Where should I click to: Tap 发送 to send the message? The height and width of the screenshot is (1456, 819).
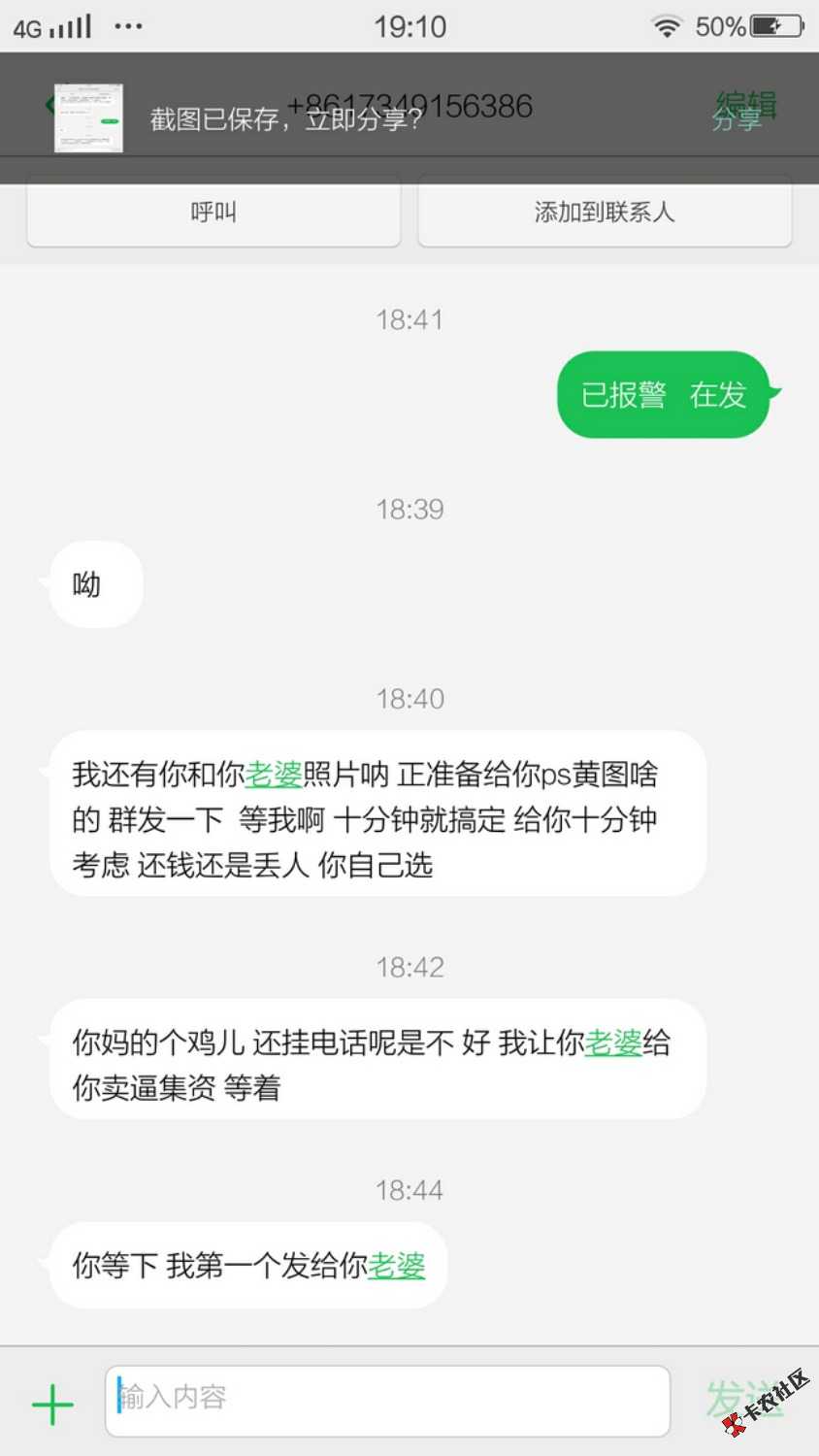[x=742, y=1400]
